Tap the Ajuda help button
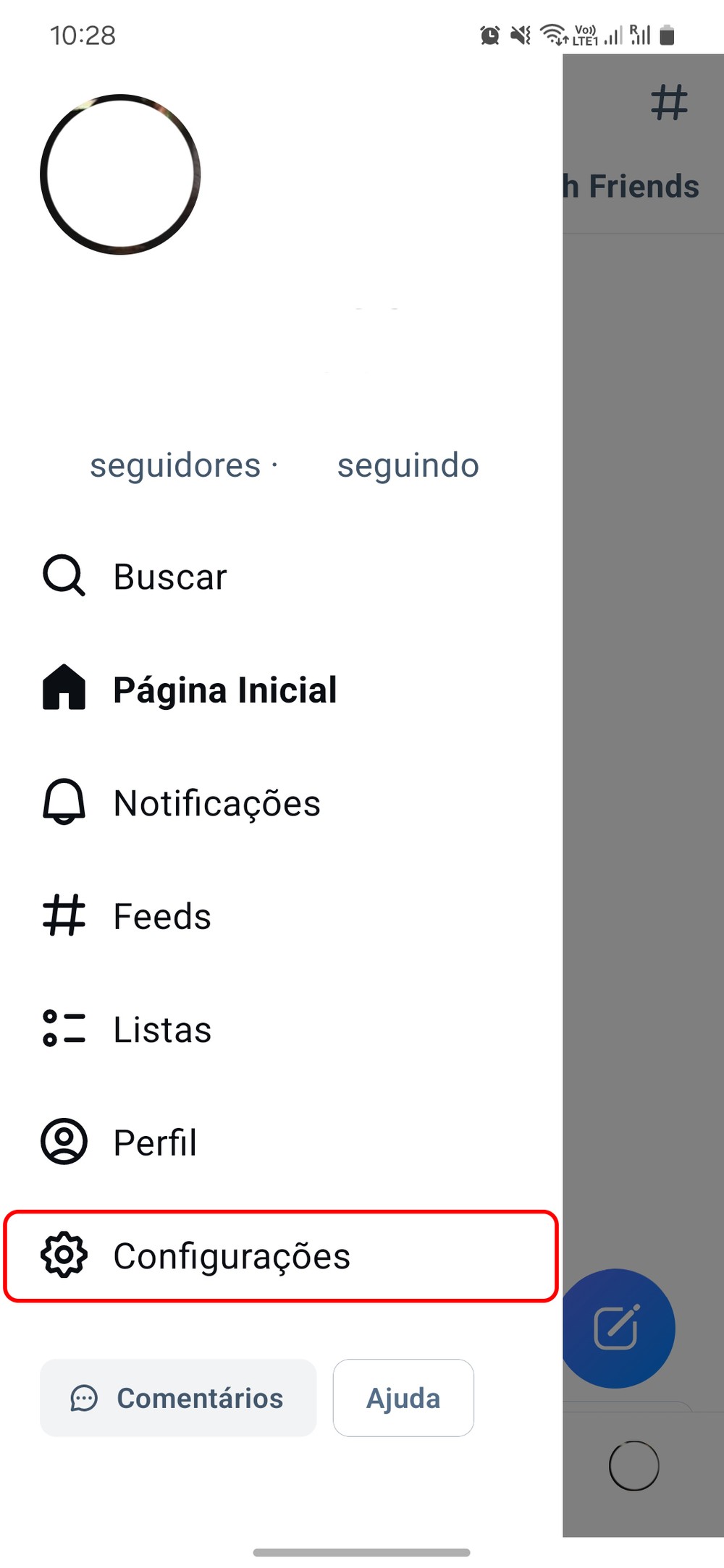The image size is (724, 1568). click(x=403, y=1398)
